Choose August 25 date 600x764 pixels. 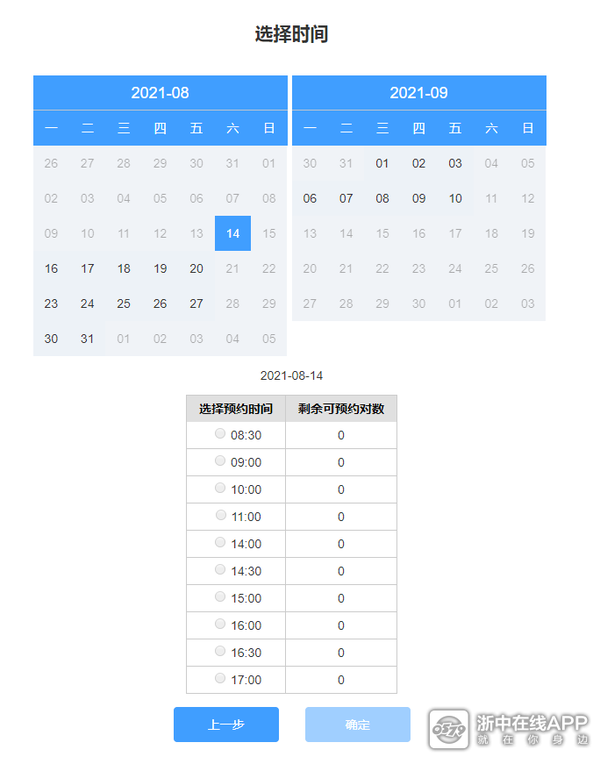124,303
